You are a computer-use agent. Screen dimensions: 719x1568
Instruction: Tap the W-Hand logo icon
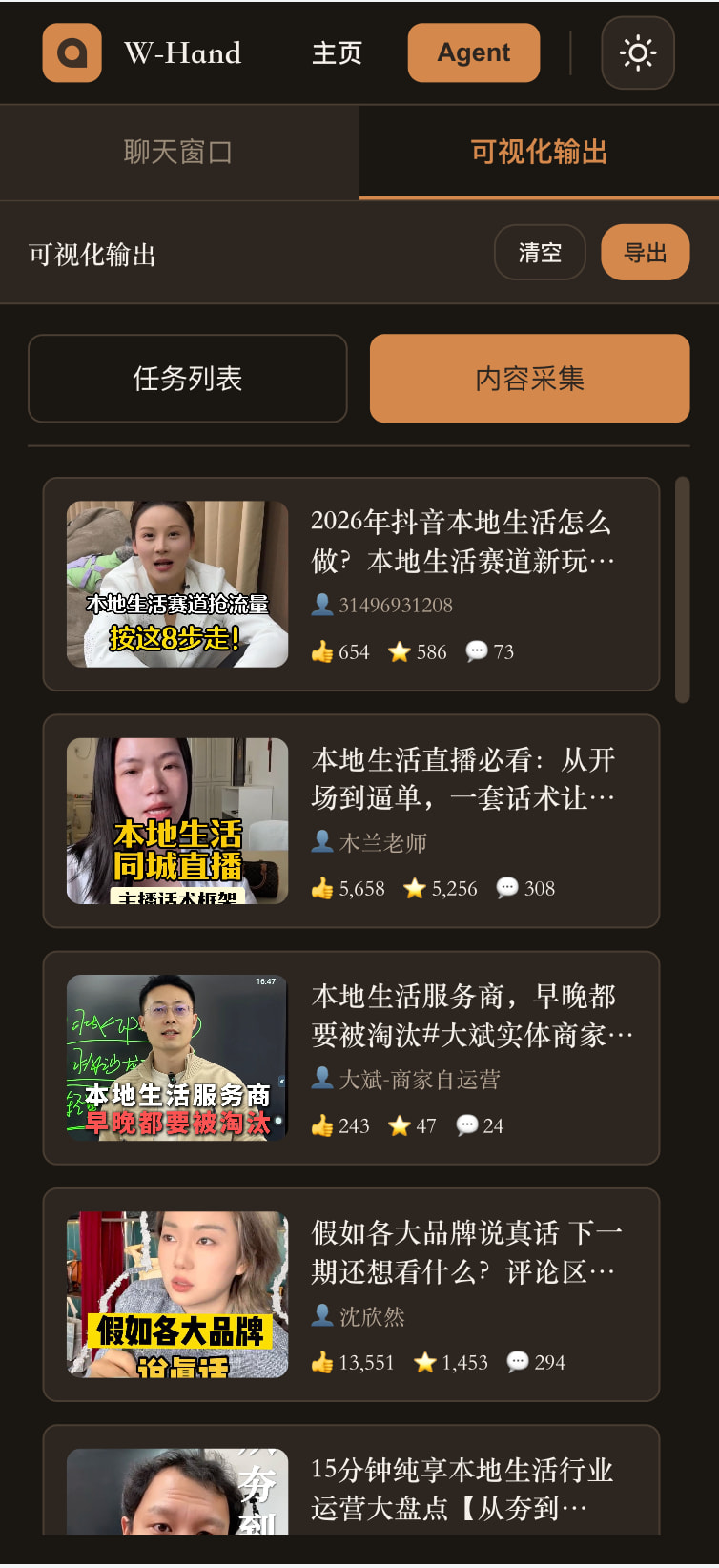click(72, 52)
